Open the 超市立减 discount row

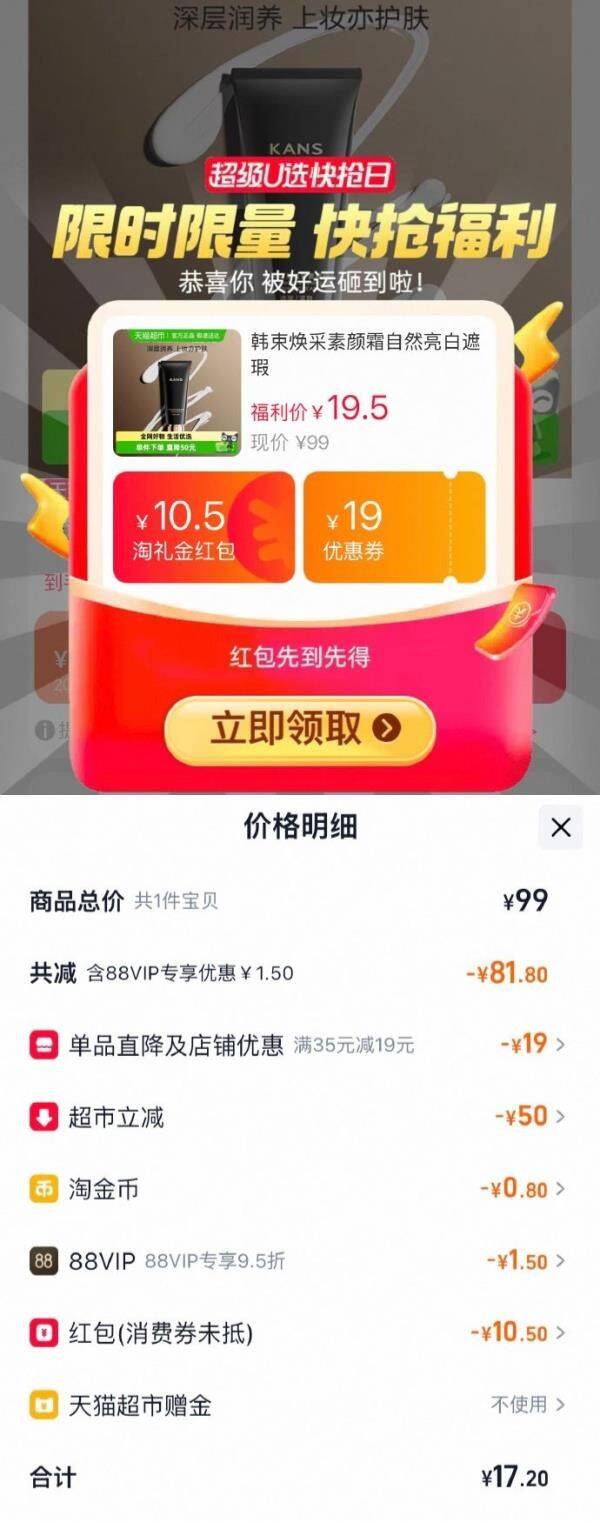298,1117
